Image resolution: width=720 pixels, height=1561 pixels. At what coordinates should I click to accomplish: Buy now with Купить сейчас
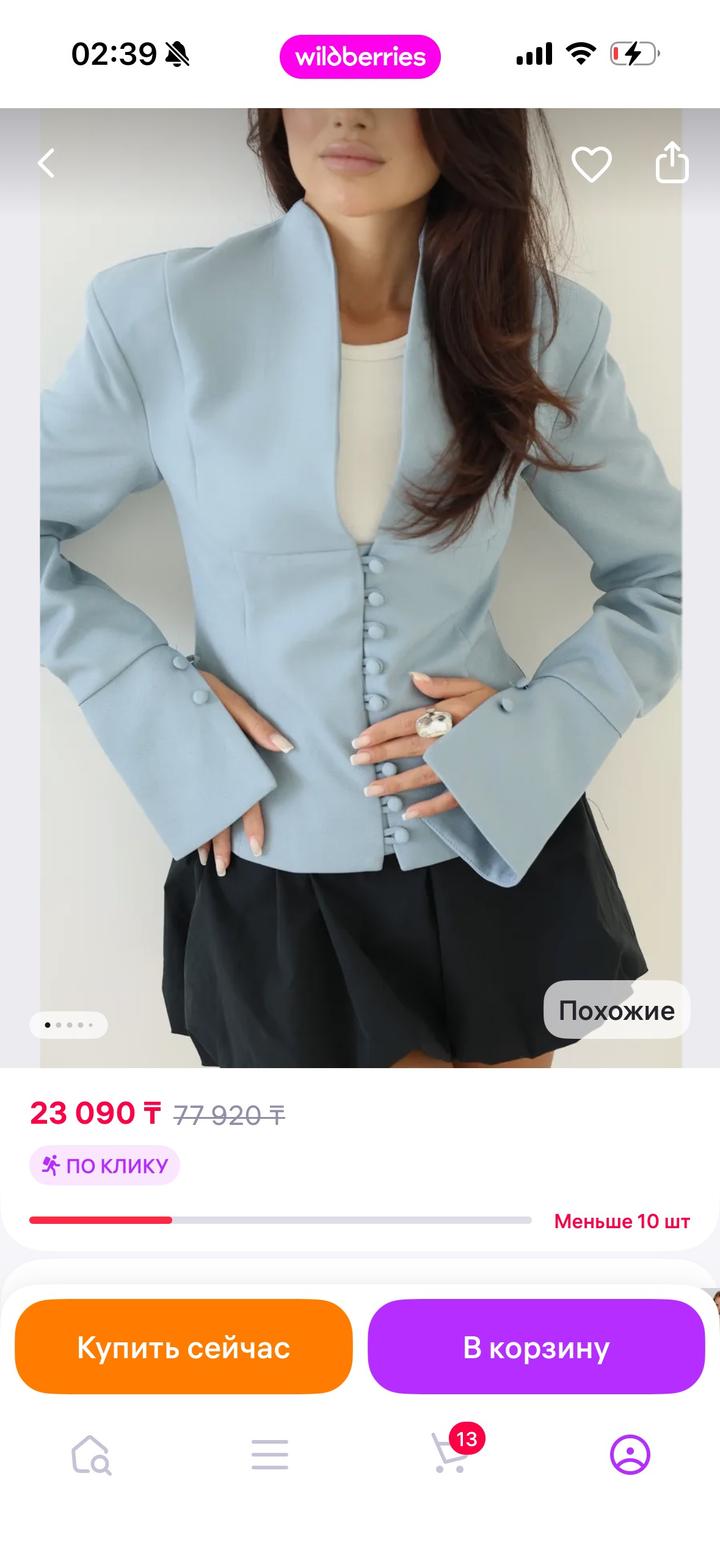point(184,1347)
